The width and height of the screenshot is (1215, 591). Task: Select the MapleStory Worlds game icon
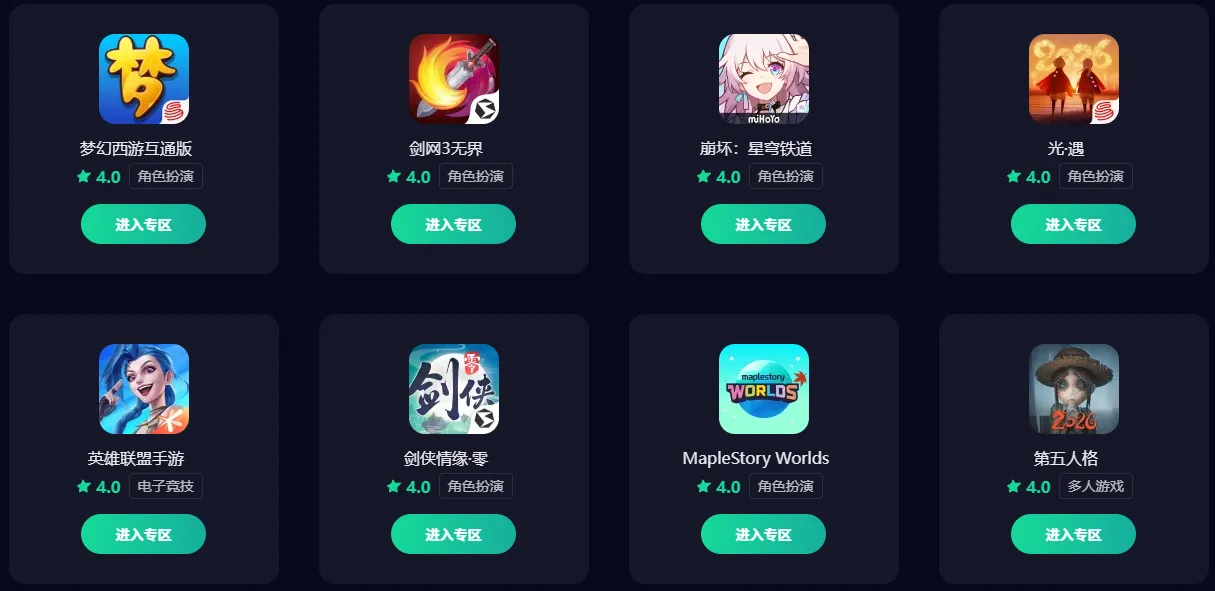764,389
